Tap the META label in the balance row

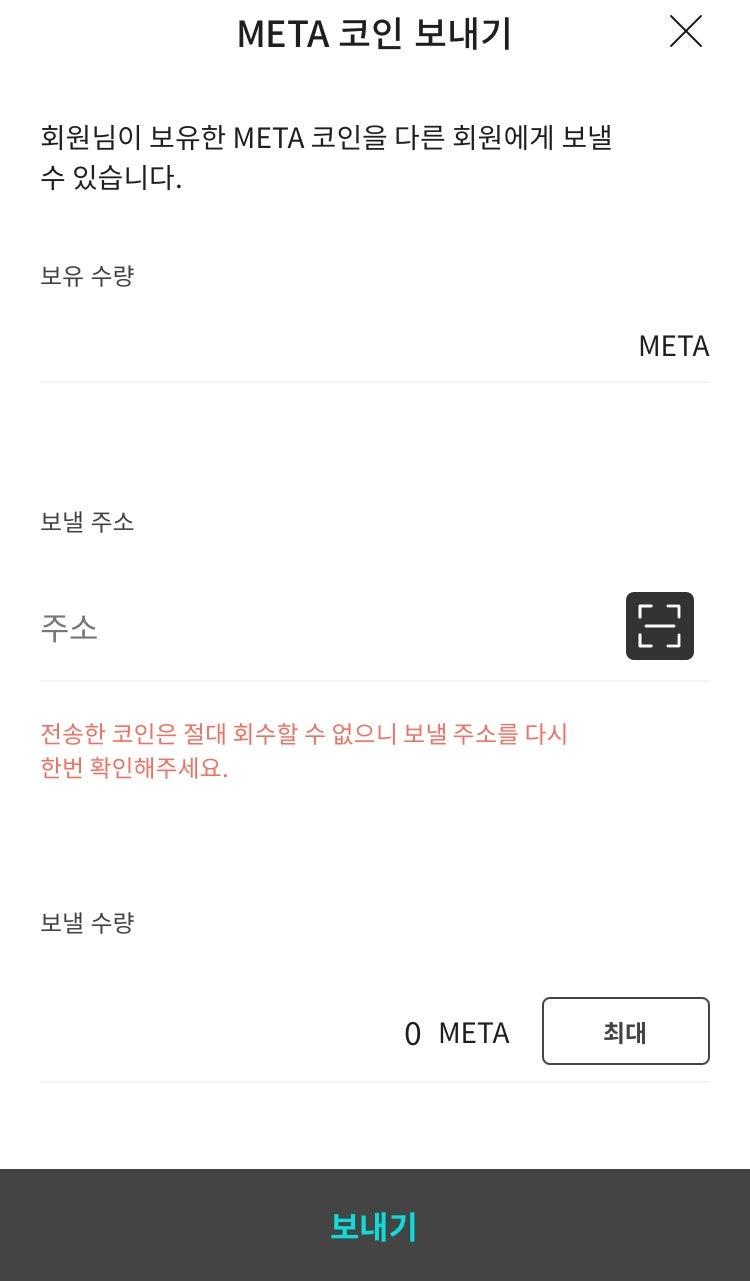673,347
